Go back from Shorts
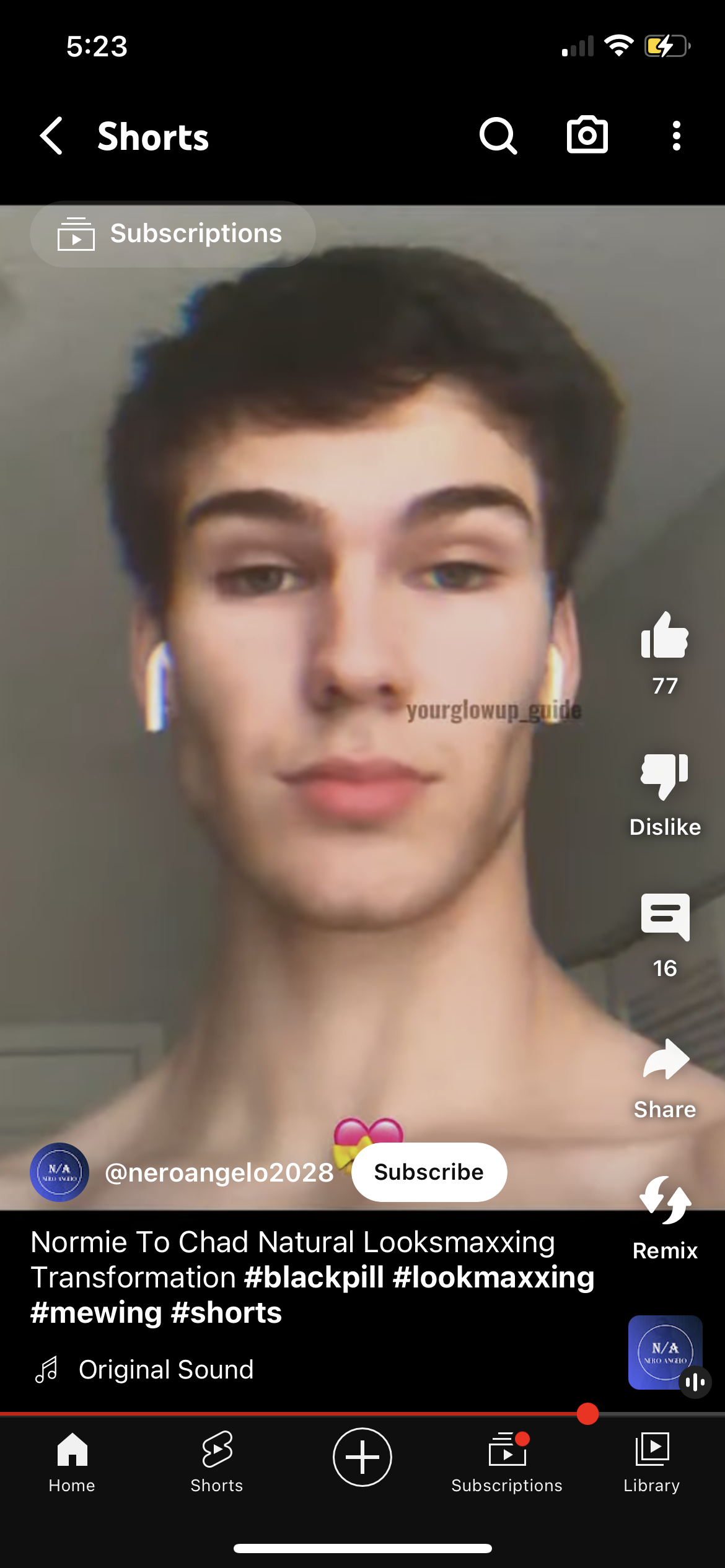 pos(52,136)
